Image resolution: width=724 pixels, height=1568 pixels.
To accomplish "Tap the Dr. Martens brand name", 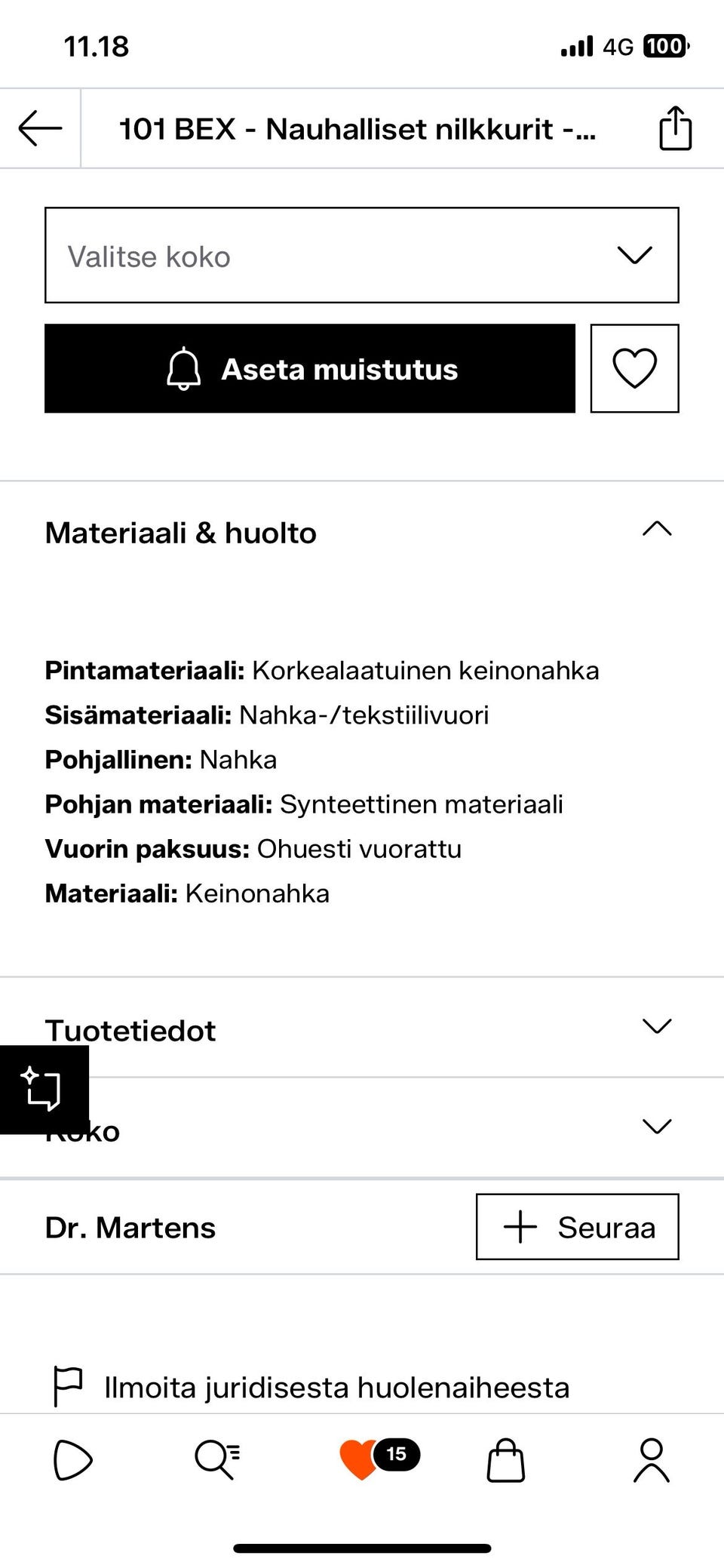I will point(130,1227).
